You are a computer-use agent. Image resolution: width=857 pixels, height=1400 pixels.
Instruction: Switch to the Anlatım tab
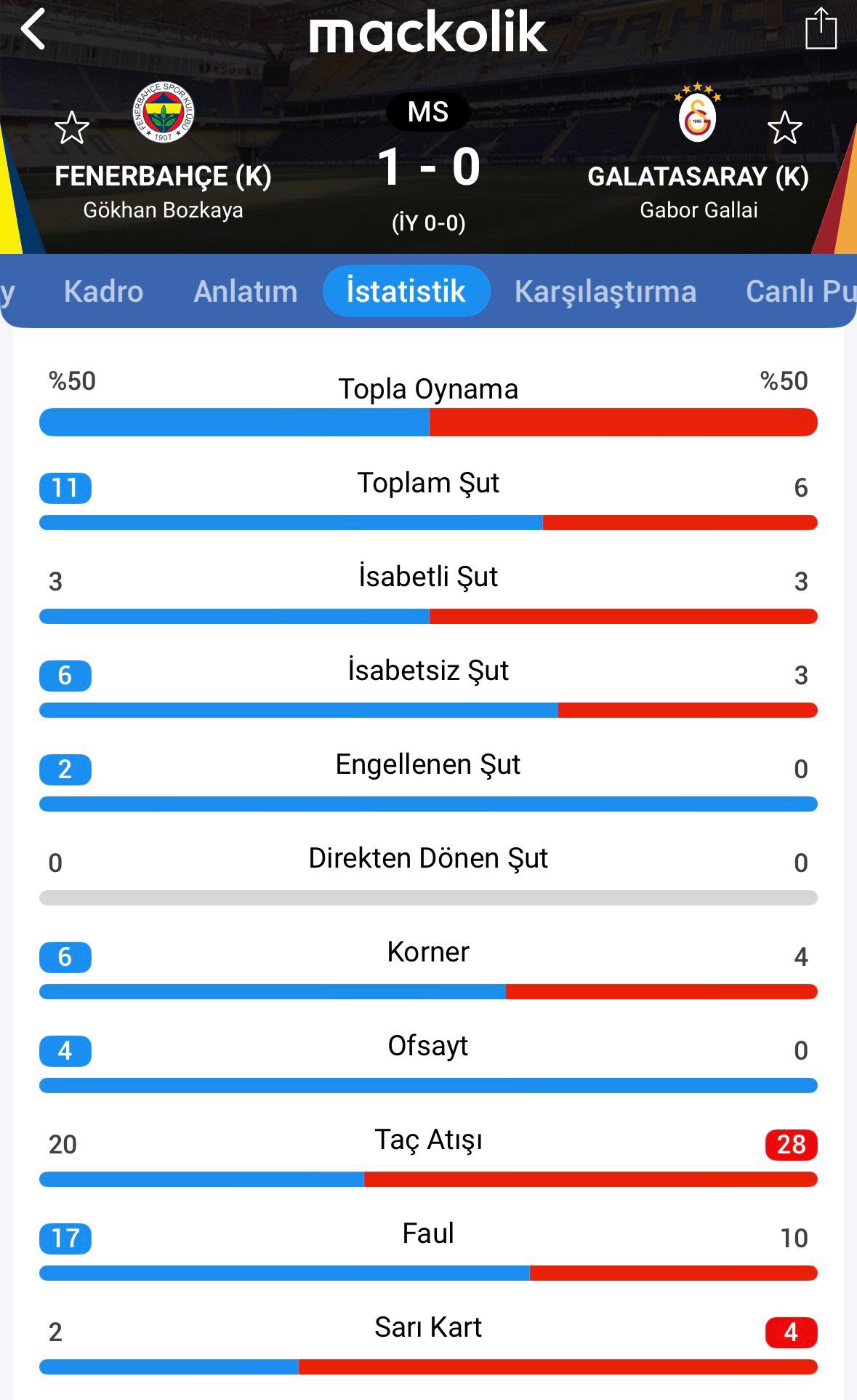pos(246,292)
